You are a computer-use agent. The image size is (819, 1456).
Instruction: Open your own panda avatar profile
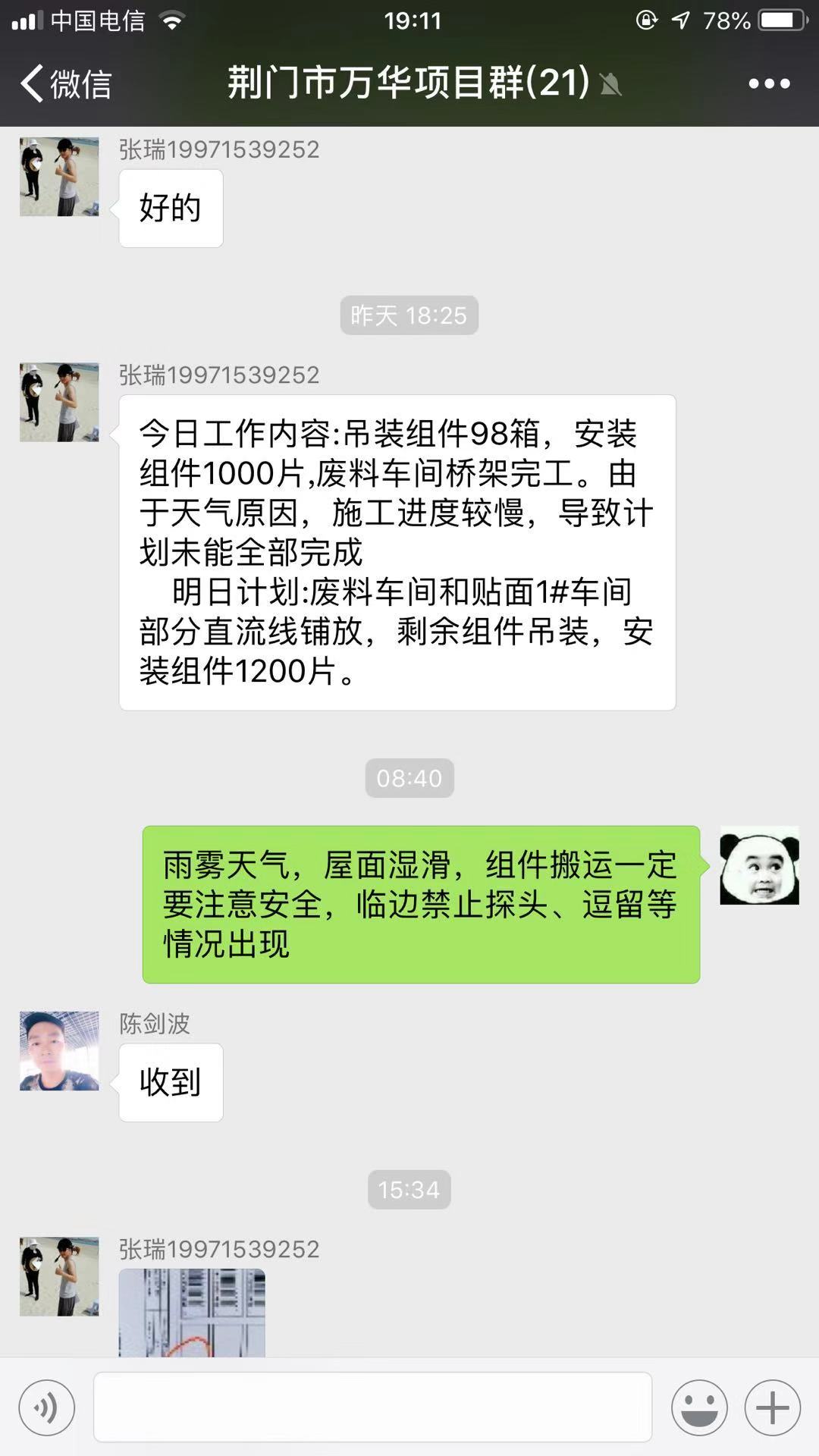coord(759,865)
